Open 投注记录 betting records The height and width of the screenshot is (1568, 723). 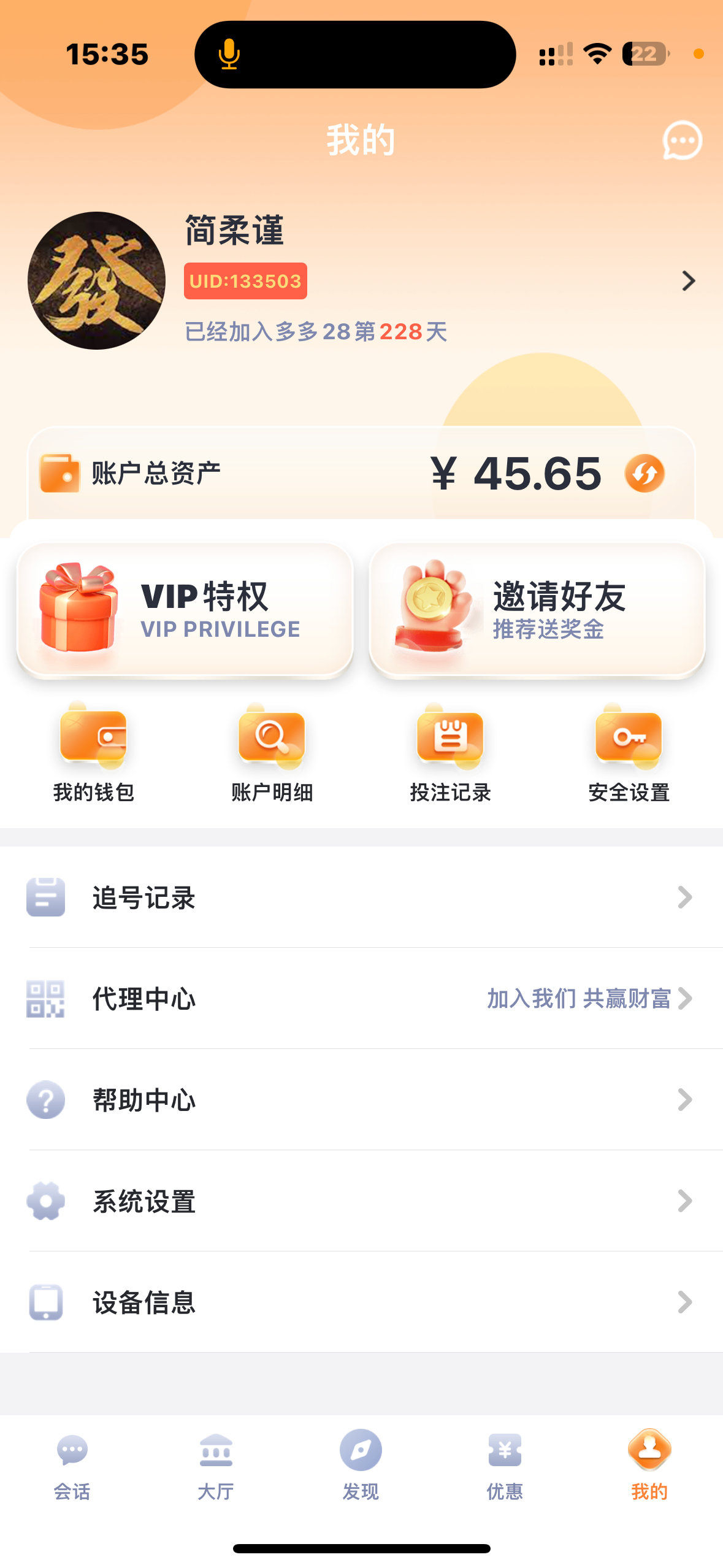(x=450, y=753)
